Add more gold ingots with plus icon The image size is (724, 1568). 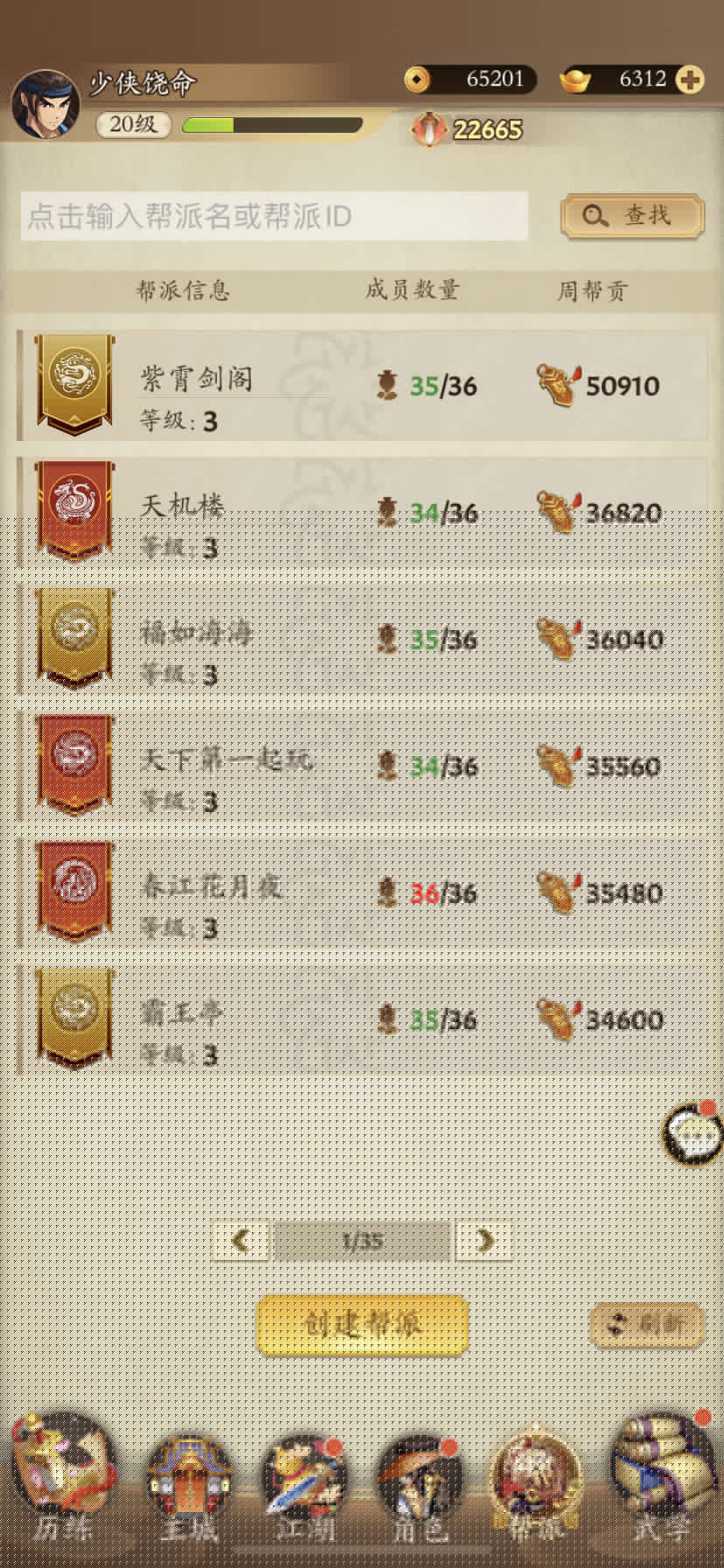coord(690,80)
